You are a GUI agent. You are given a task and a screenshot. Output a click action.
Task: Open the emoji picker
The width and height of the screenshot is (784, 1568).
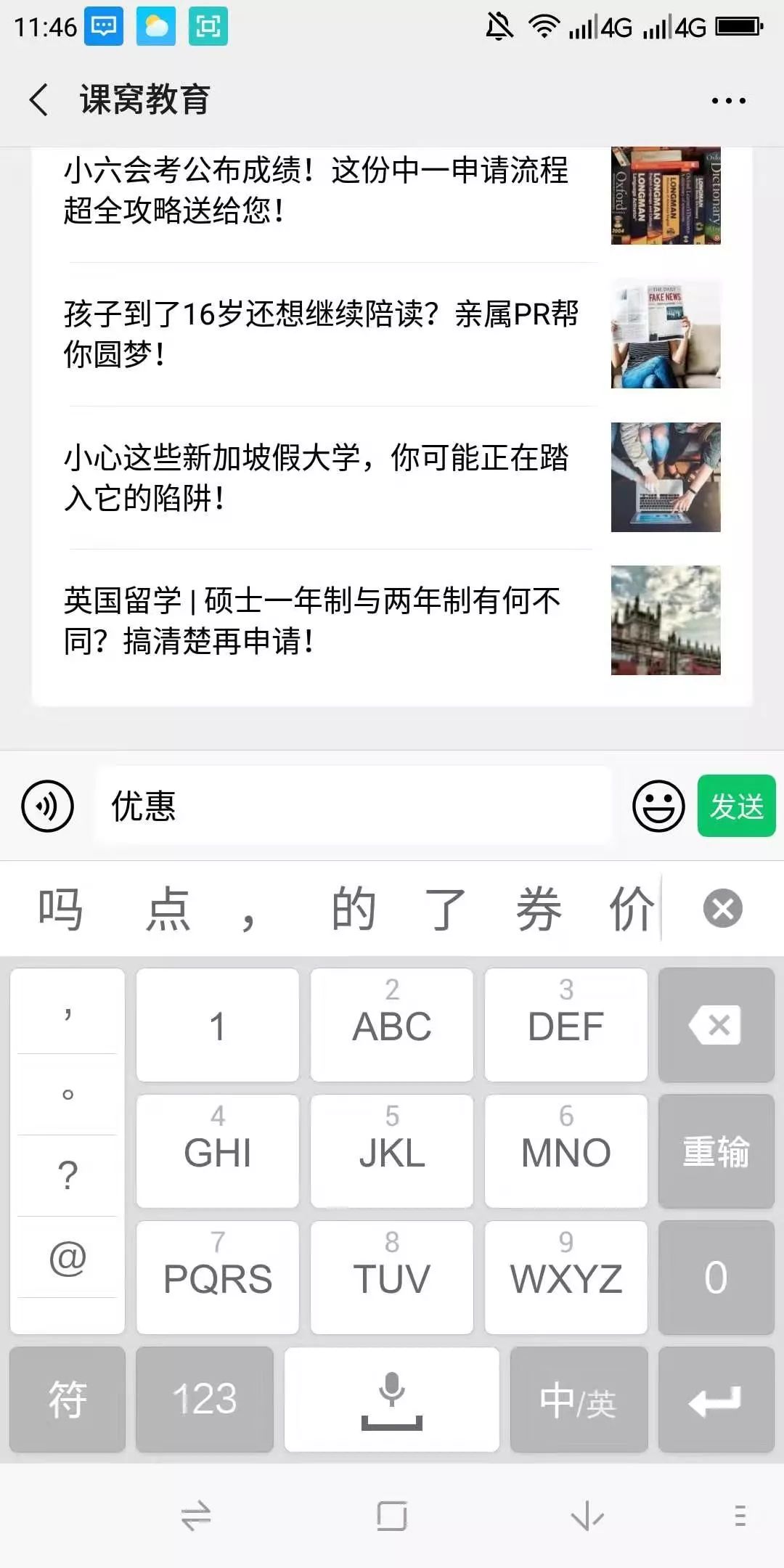(658, 806)
